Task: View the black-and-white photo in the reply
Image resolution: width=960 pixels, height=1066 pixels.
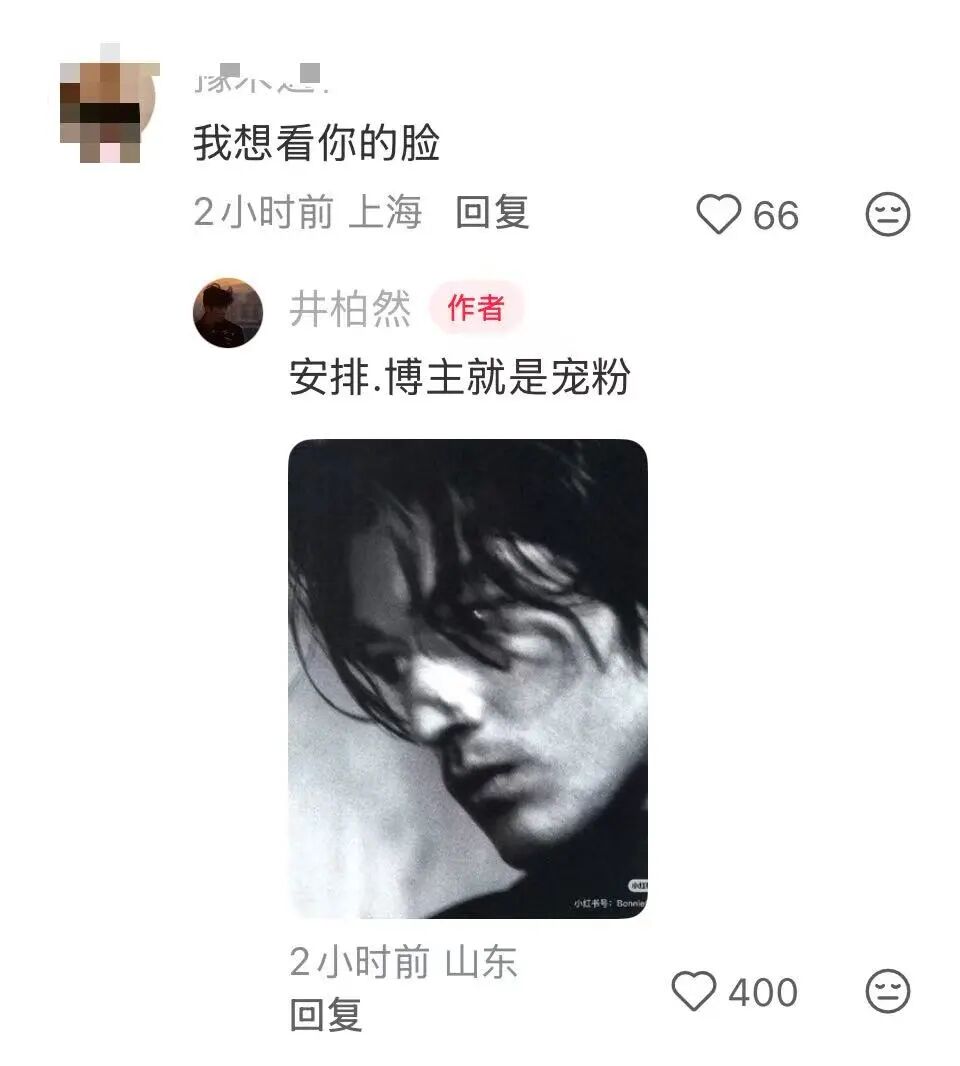Action: 468,678
